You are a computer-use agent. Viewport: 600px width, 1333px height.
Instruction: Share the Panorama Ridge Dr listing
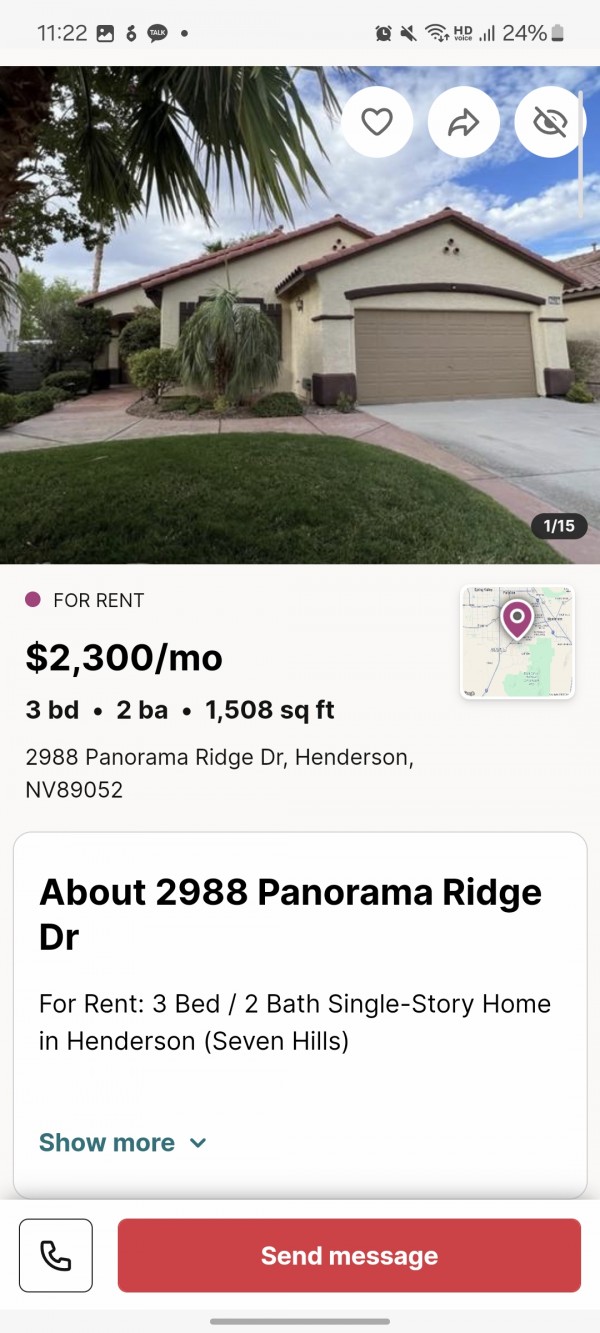pyautogui.click(x=463, y=122)
